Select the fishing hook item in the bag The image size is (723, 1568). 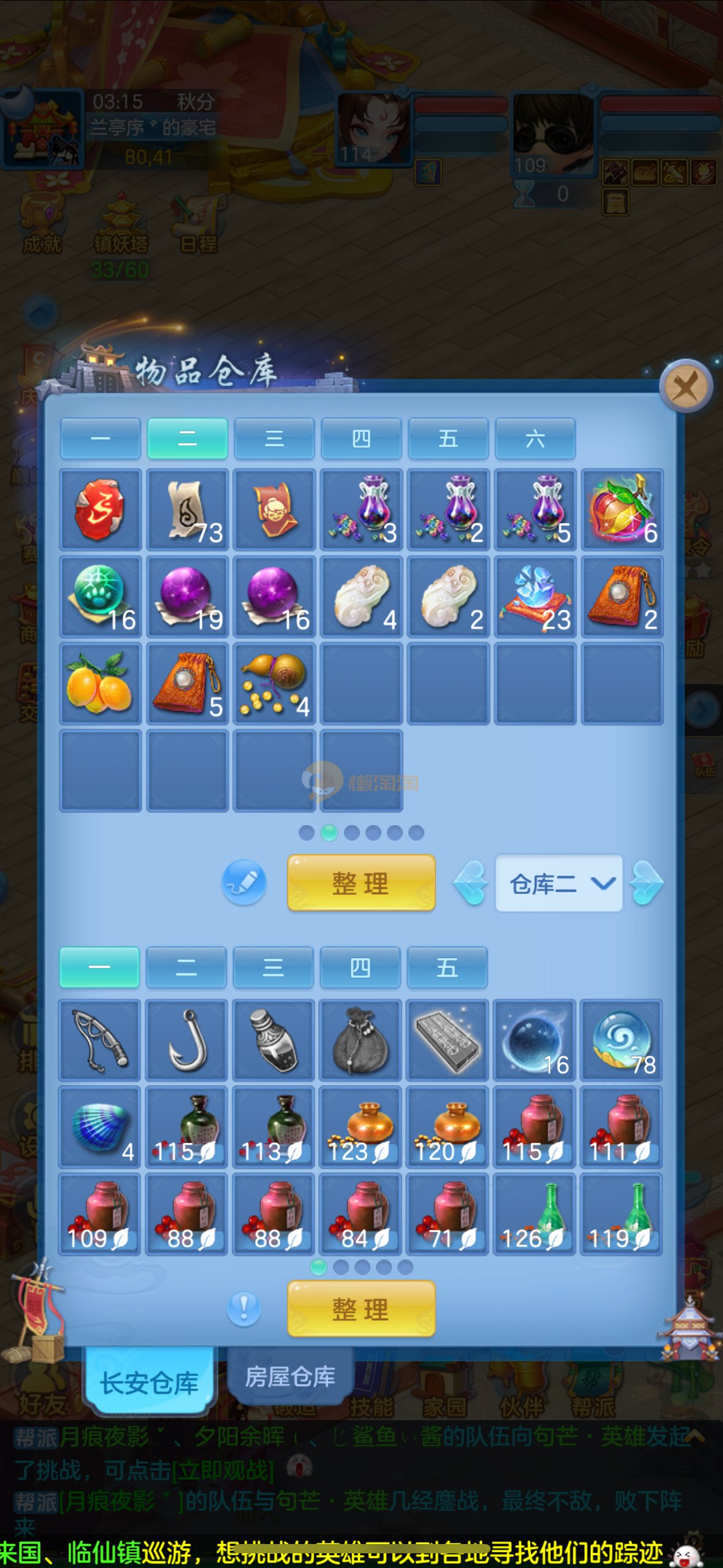pos(188,1040)
